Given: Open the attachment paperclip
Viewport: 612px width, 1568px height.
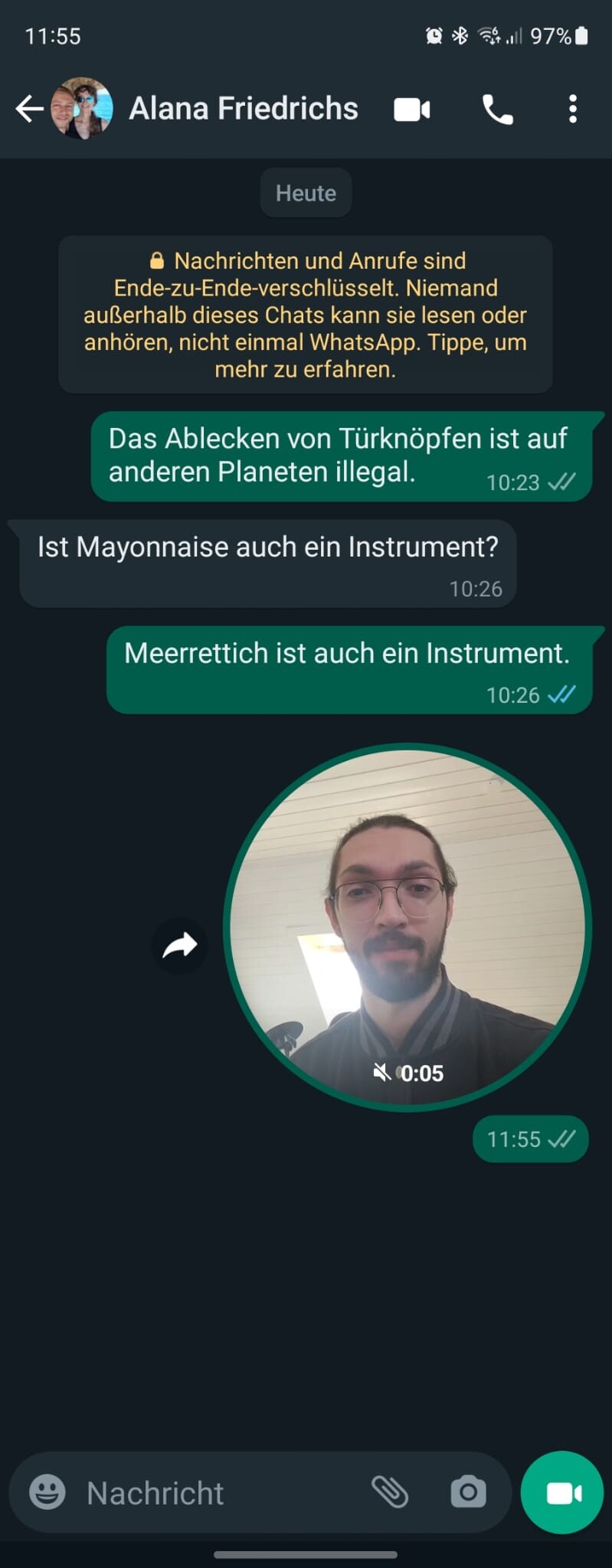Looking at the screenshot, I should coord(392,1491).
